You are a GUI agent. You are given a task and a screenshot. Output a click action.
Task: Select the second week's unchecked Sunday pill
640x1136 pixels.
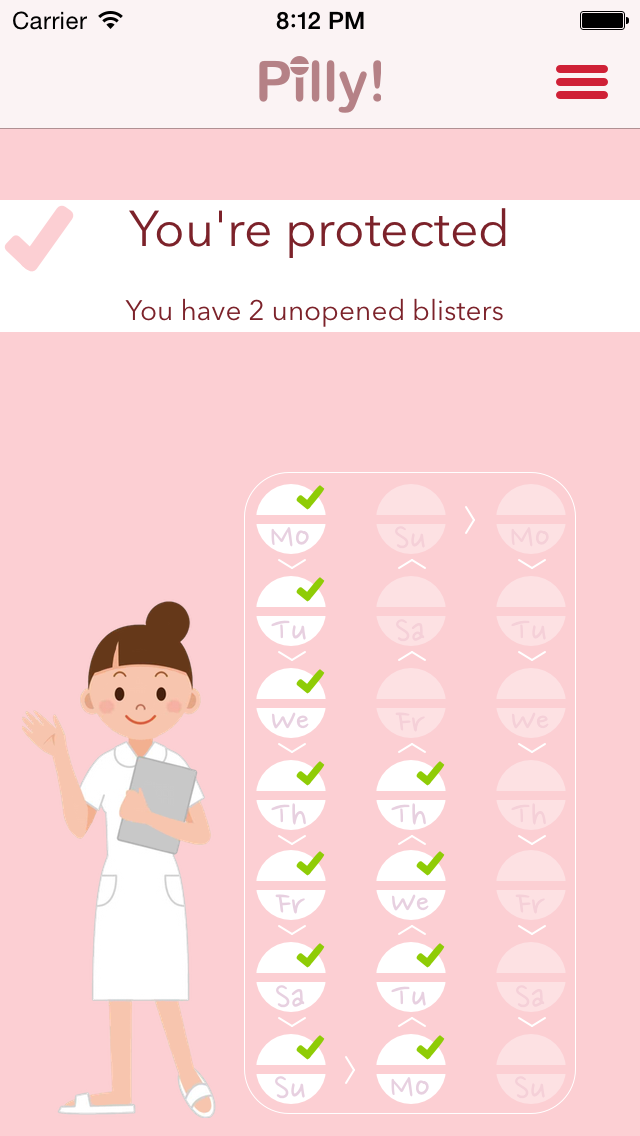[x=410, y=518]
